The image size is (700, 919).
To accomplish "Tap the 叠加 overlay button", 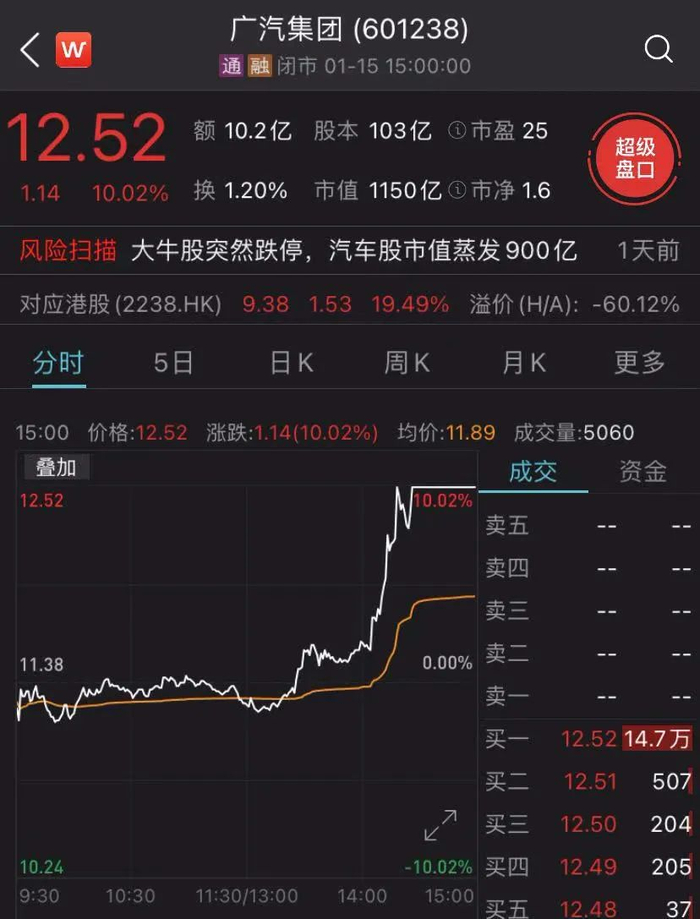I will pyautogui.click(x=57, y=467).
